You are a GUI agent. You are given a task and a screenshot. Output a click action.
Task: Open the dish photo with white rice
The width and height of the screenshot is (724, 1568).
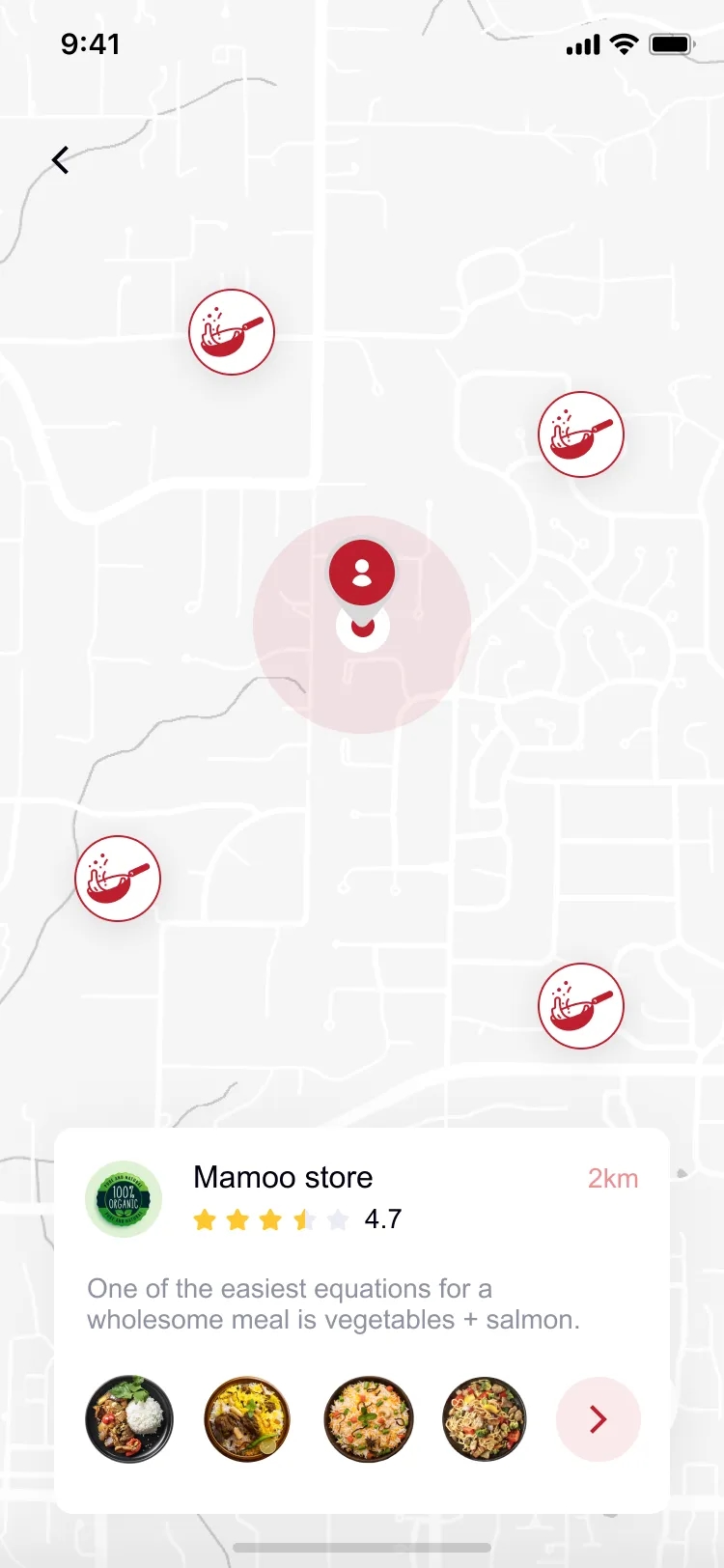(129, 1419)
